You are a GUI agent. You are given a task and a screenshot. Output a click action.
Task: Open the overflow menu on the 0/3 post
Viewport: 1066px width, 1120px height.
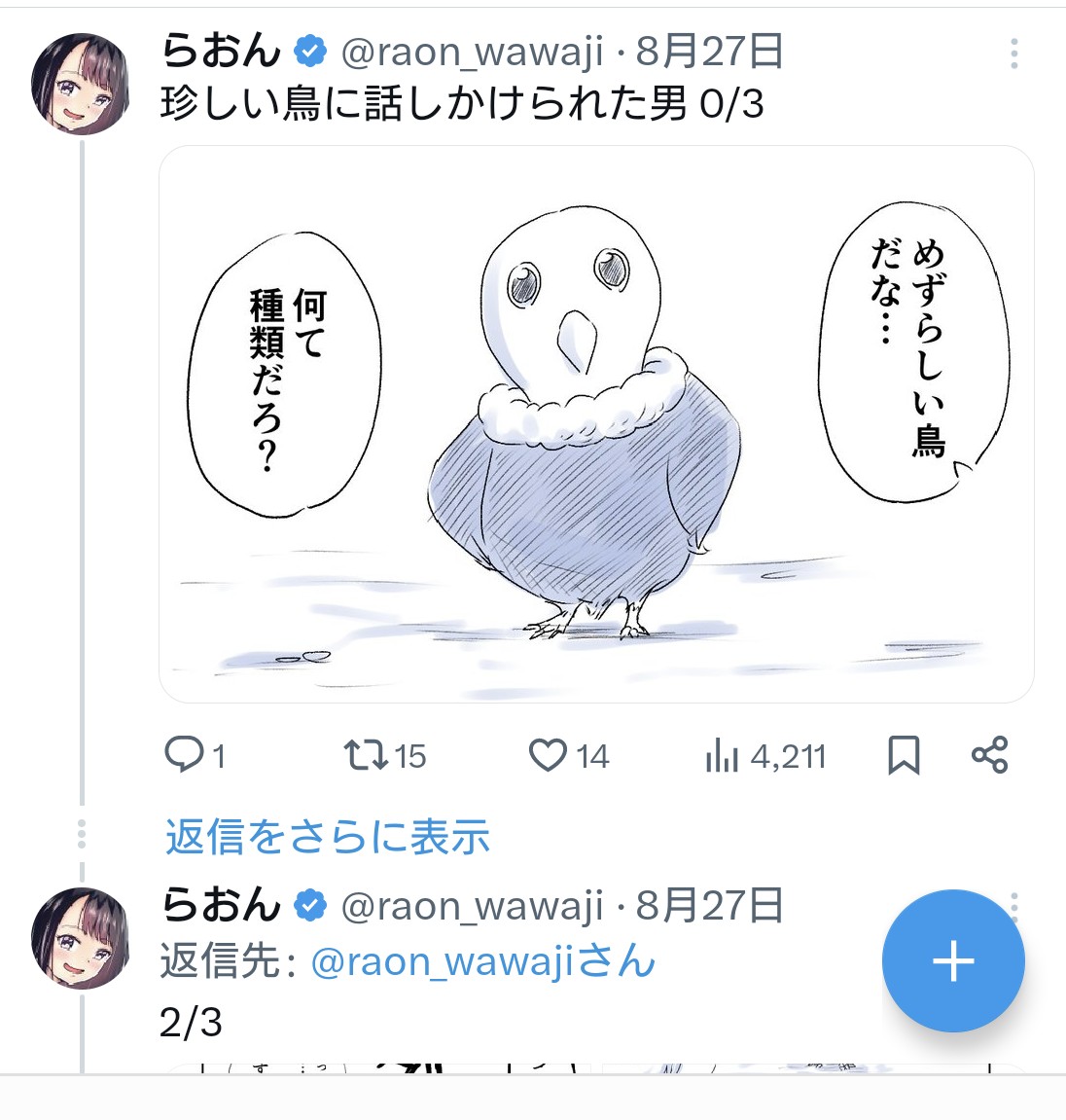coord(1013,54)
